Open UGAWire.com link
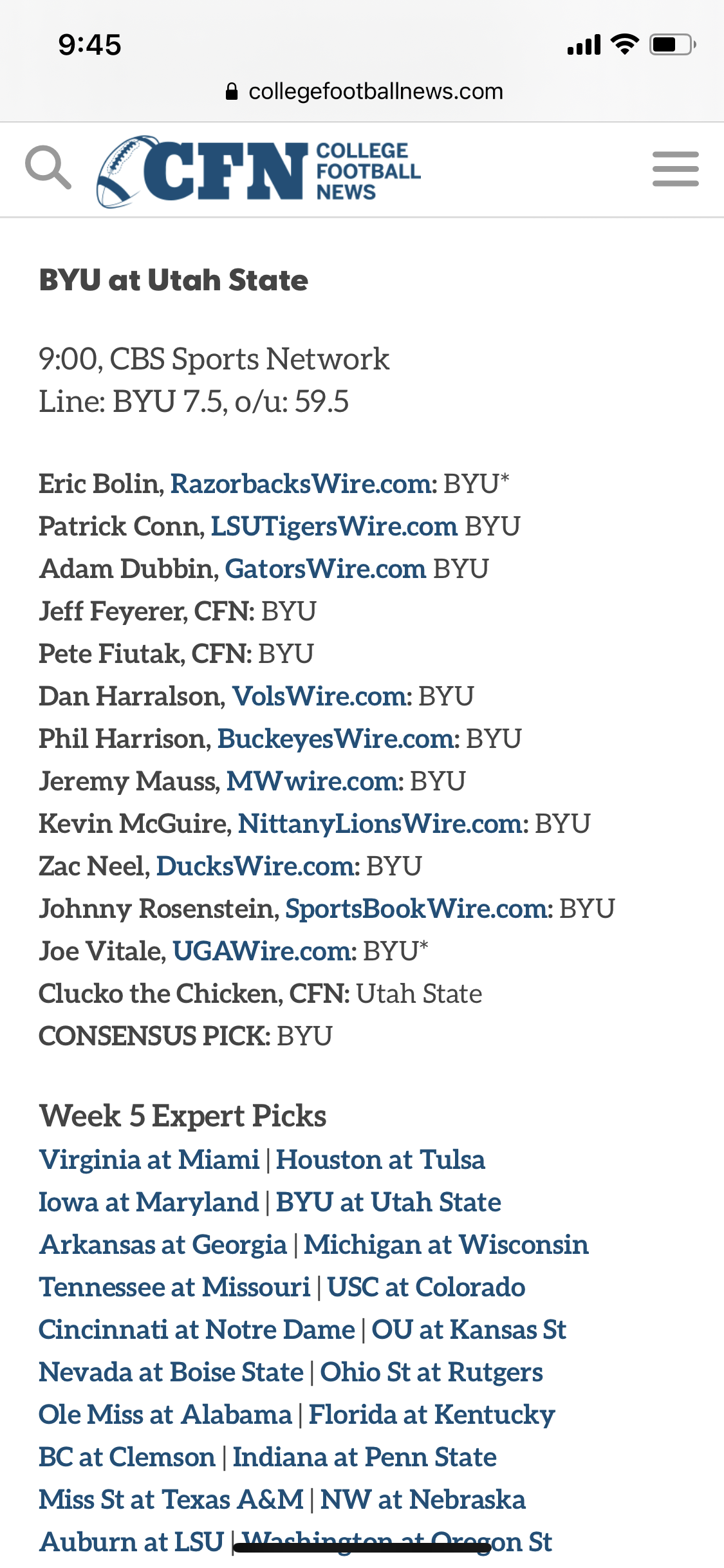The width and height of the screenshot is (724, 1568). [261, 951]
